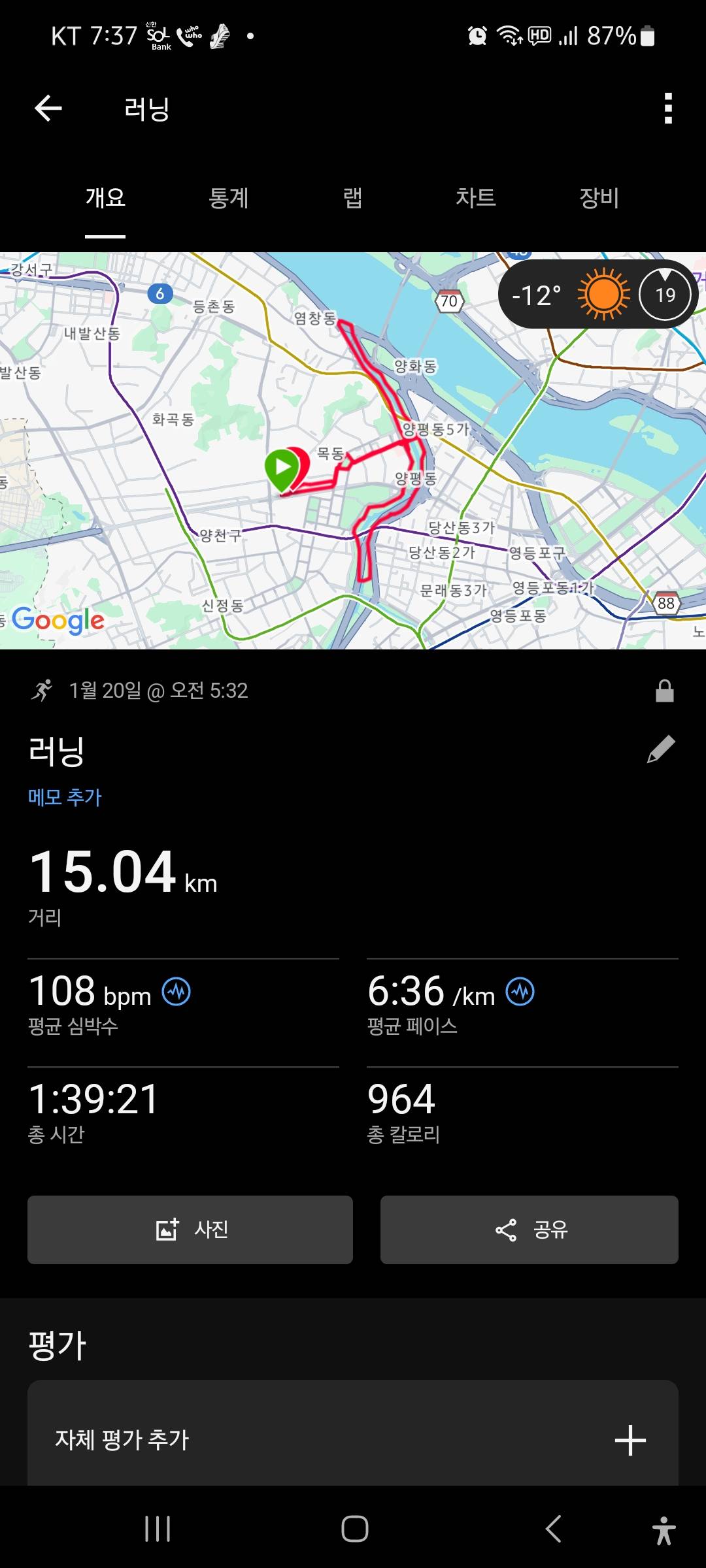Tap the air quality index circle showing 19
This screenshot has width=706, height=1568.
pyautogui.click(x=665, y=295)
